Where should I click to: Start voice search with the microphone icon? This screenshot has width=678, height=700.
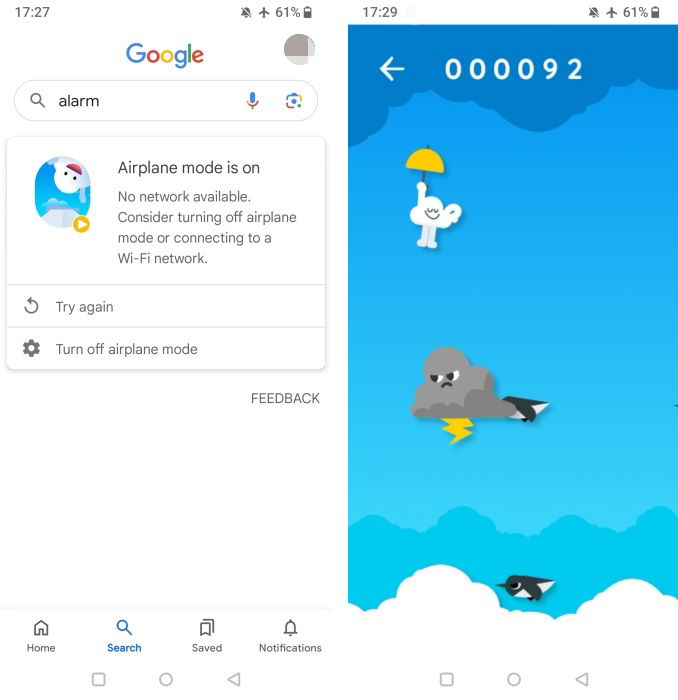(253, 101)
